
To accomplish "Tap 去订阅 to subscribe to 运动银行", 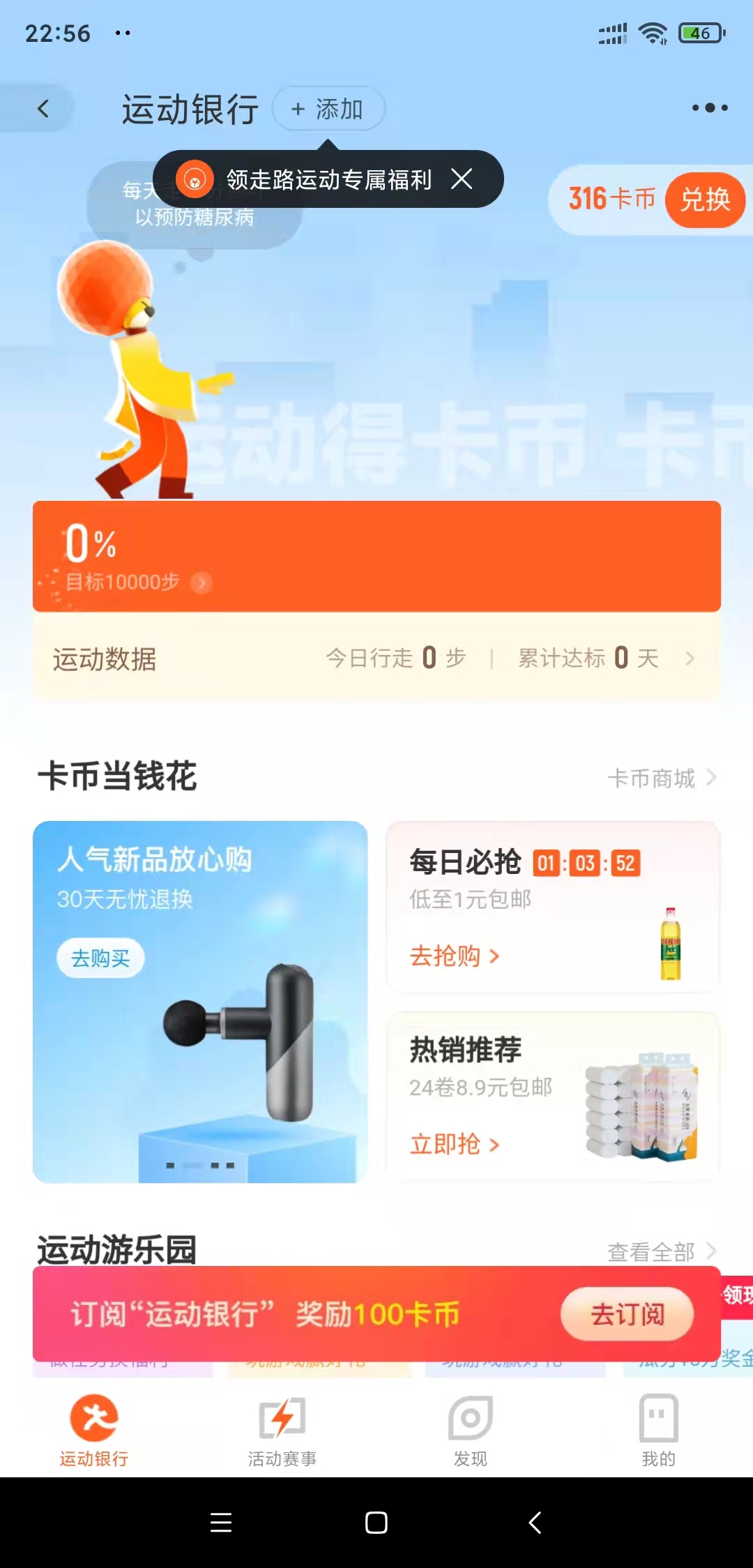I will click(x=627, y=1314).
